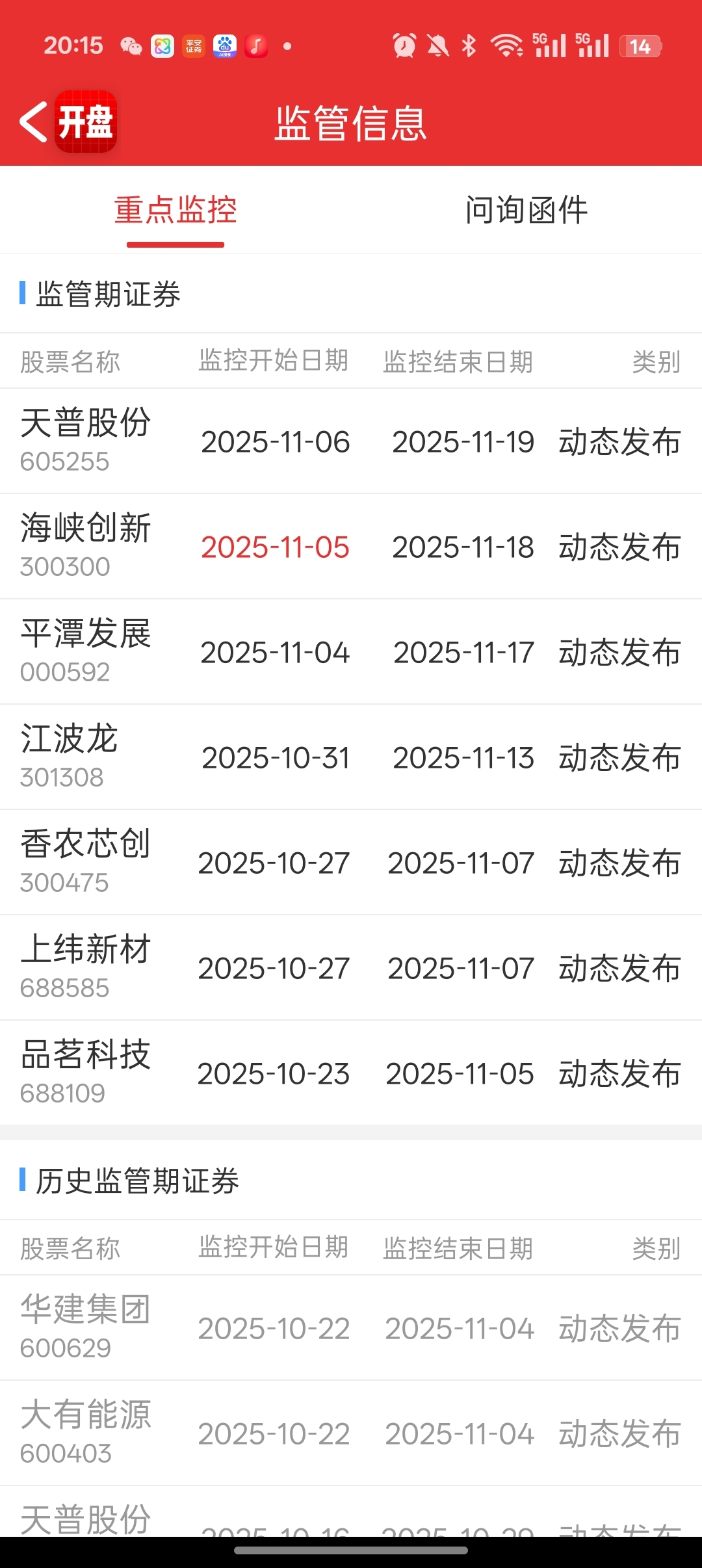This screenshot has width=702, height=1568.
Task: Select the 重点监控 tab
Action: [x=175, y=210]
